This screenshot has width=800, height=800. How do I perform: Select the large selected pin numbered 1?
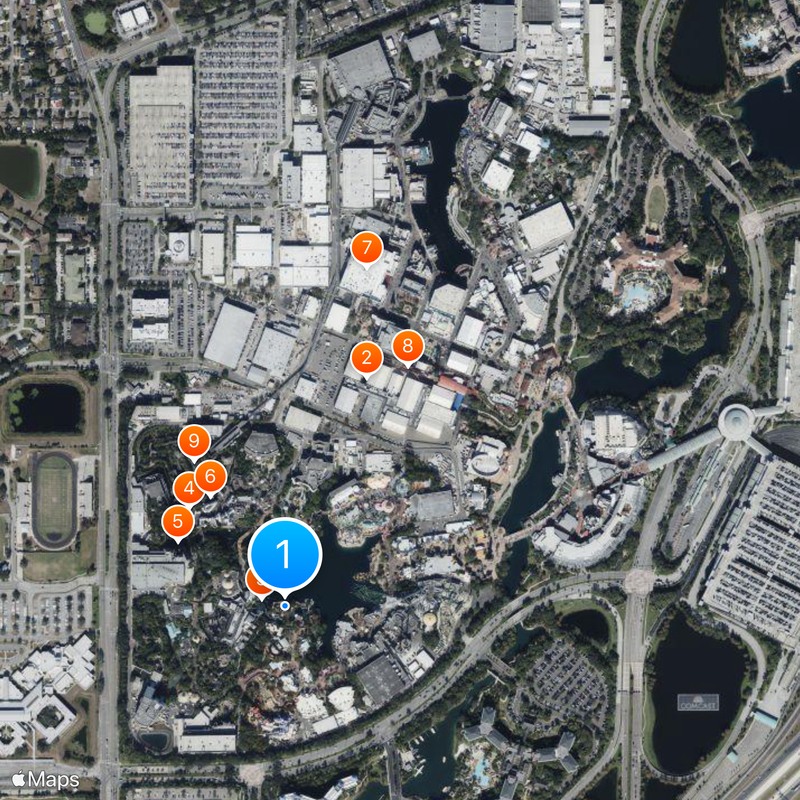point(284,554)
